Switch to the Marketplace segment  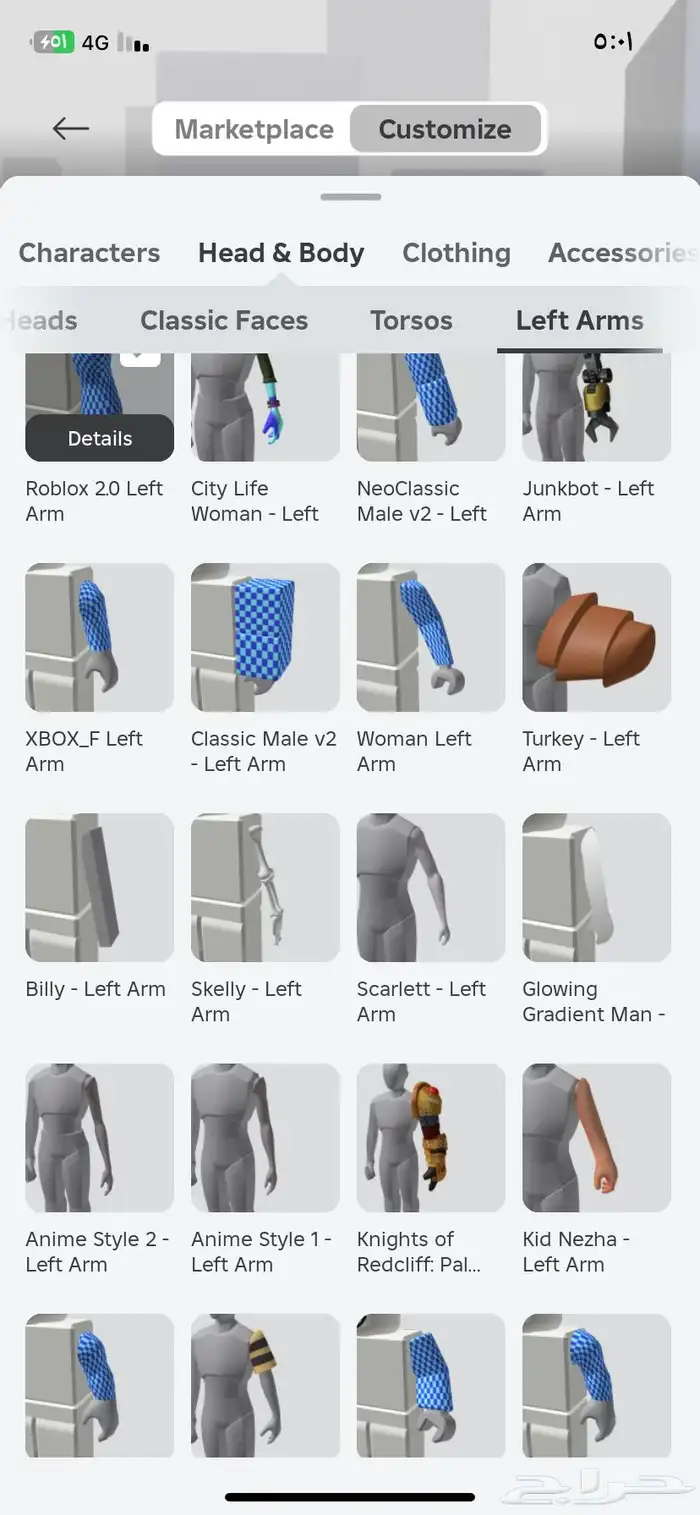pos(254,129)
